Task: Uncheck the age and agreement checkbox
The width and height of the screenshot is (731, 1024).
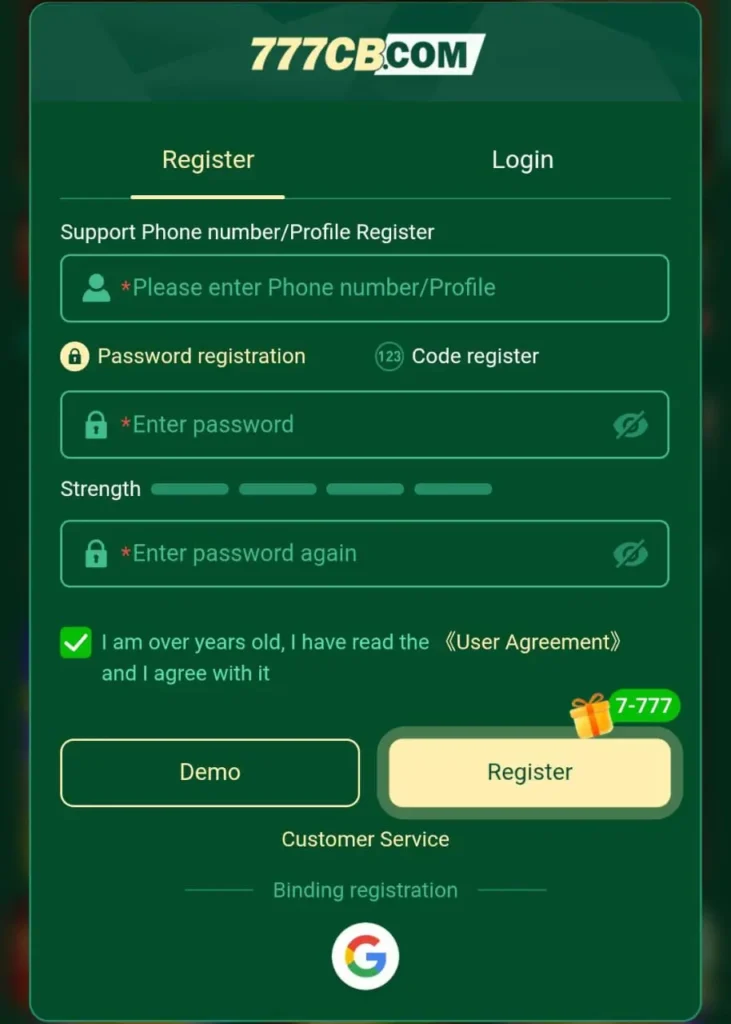Action: tap(76, 643)
